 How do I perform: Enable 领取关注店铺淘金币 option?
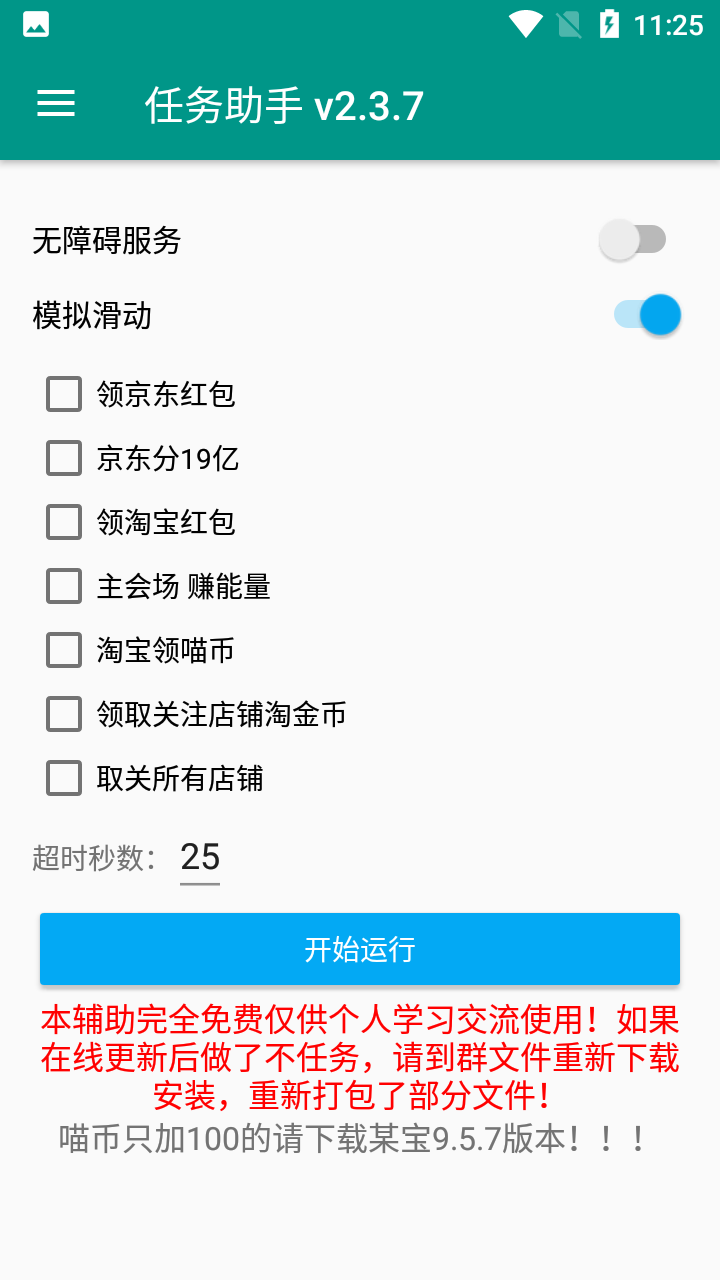[63, 714]
